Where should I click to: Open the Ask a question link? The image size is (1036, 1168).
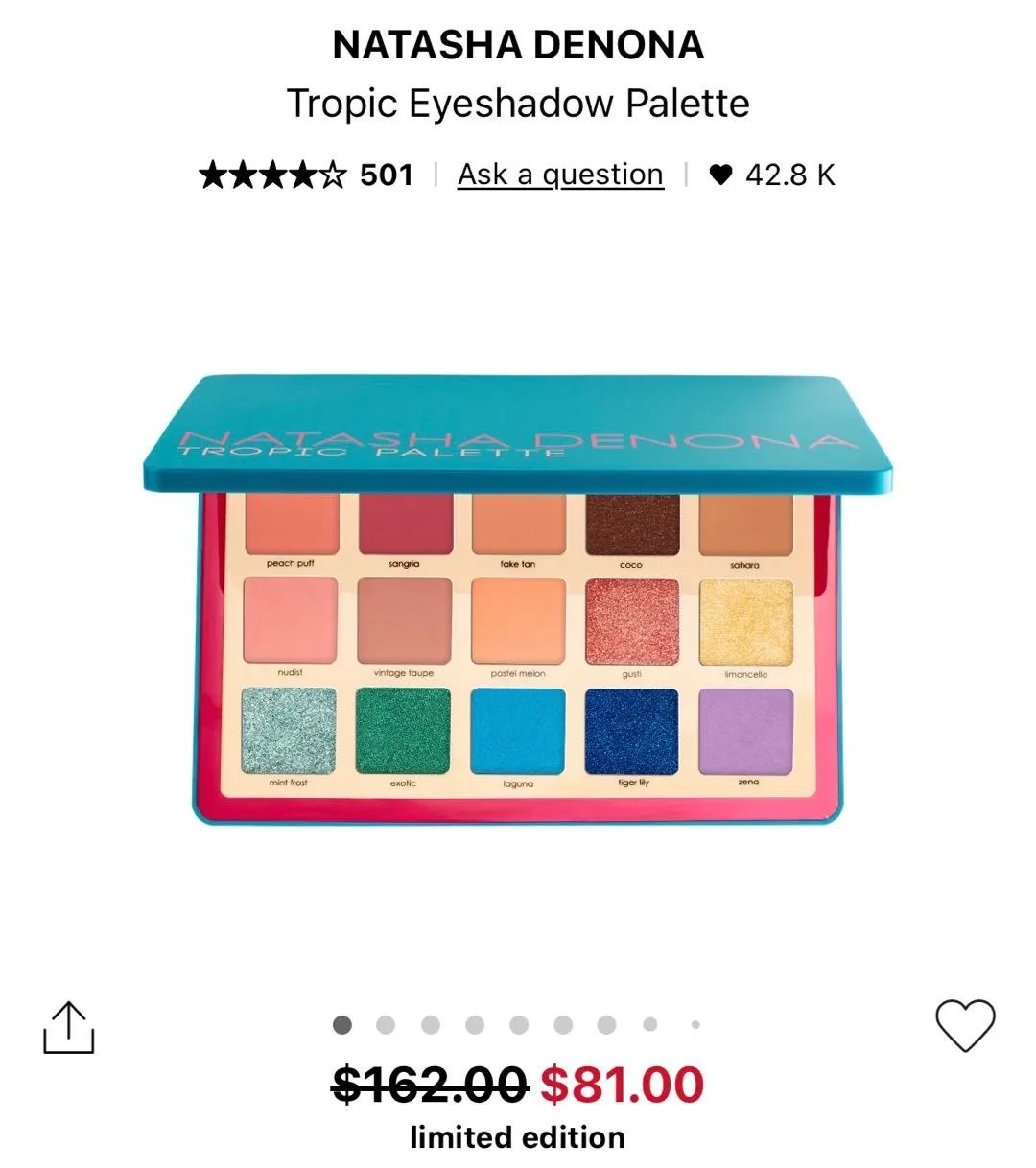pos(560,175)
